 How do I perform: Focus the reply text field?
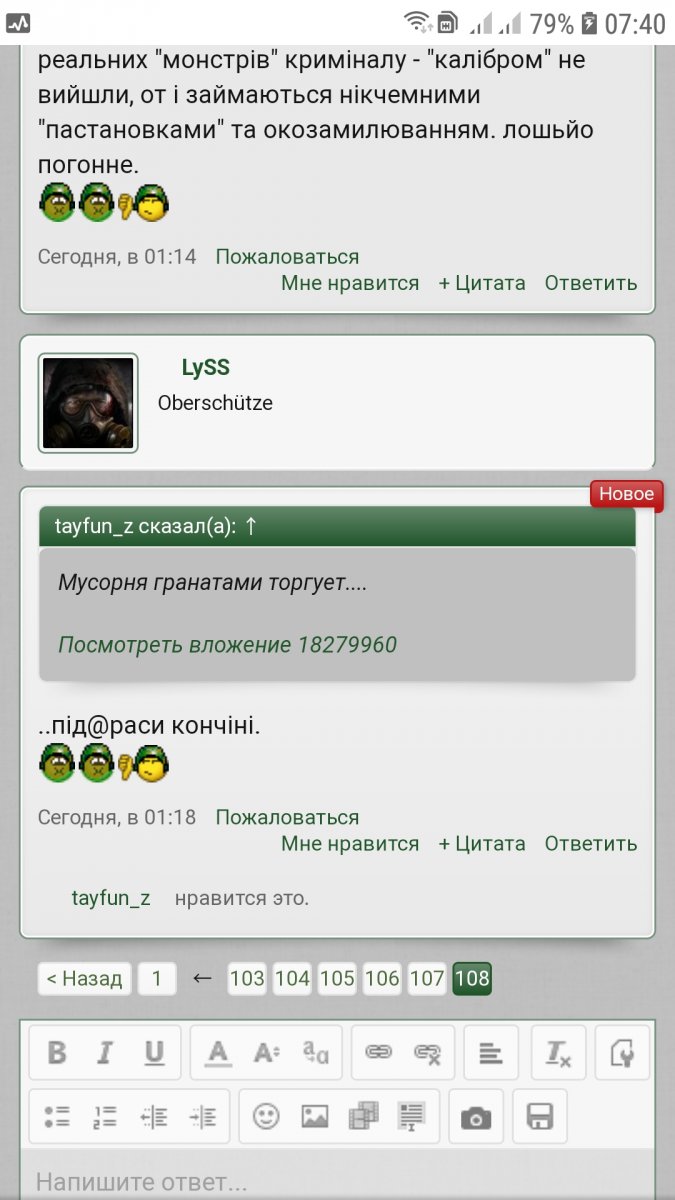pos(338,1180)
